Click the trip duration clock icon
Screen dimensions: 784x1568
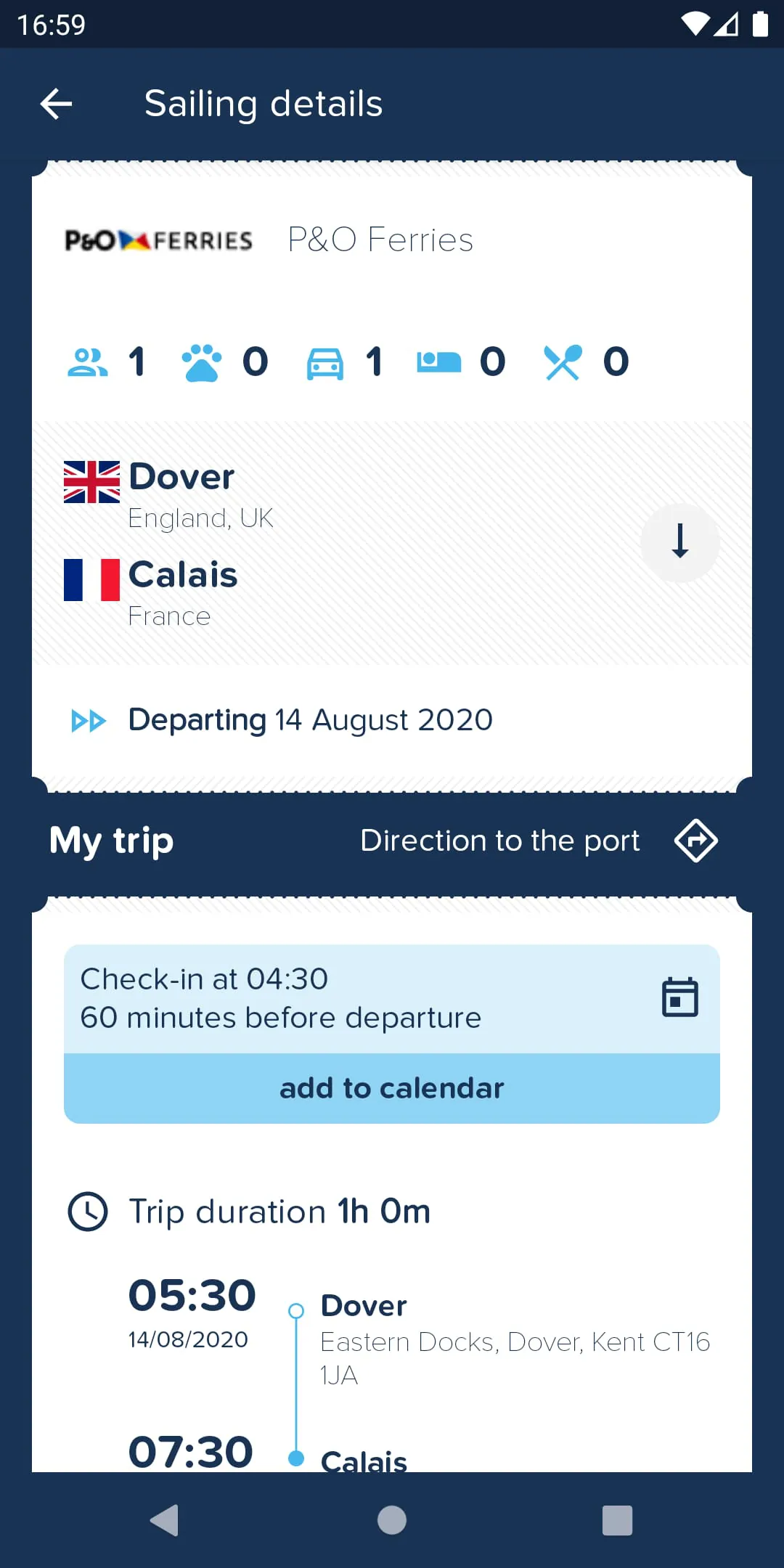coord(87,1211)
